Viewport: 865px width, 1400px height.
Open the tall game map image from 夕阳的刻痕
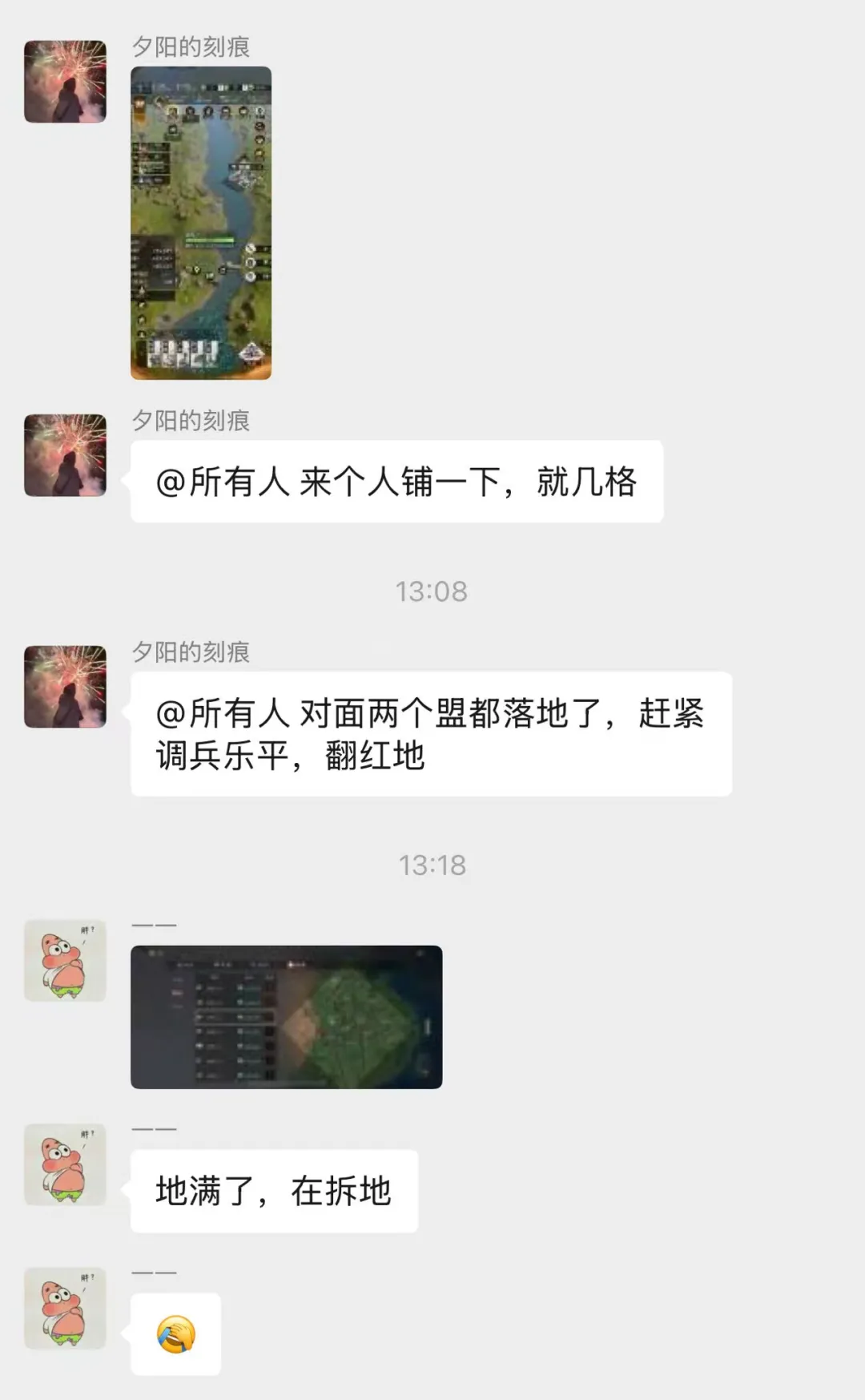click(200, 223)
